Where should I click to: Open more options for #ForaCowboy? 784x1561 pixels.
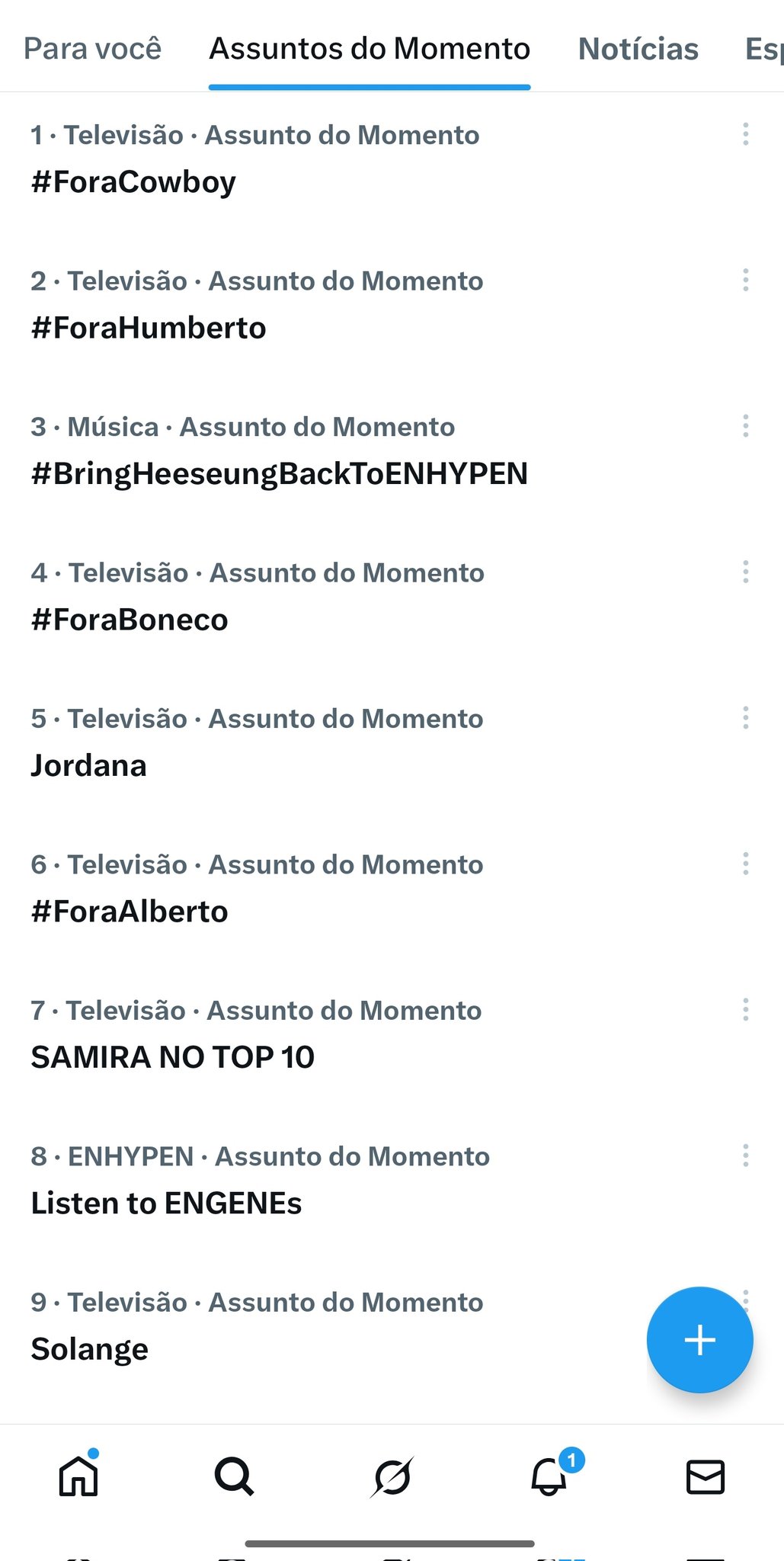[745, 134]
